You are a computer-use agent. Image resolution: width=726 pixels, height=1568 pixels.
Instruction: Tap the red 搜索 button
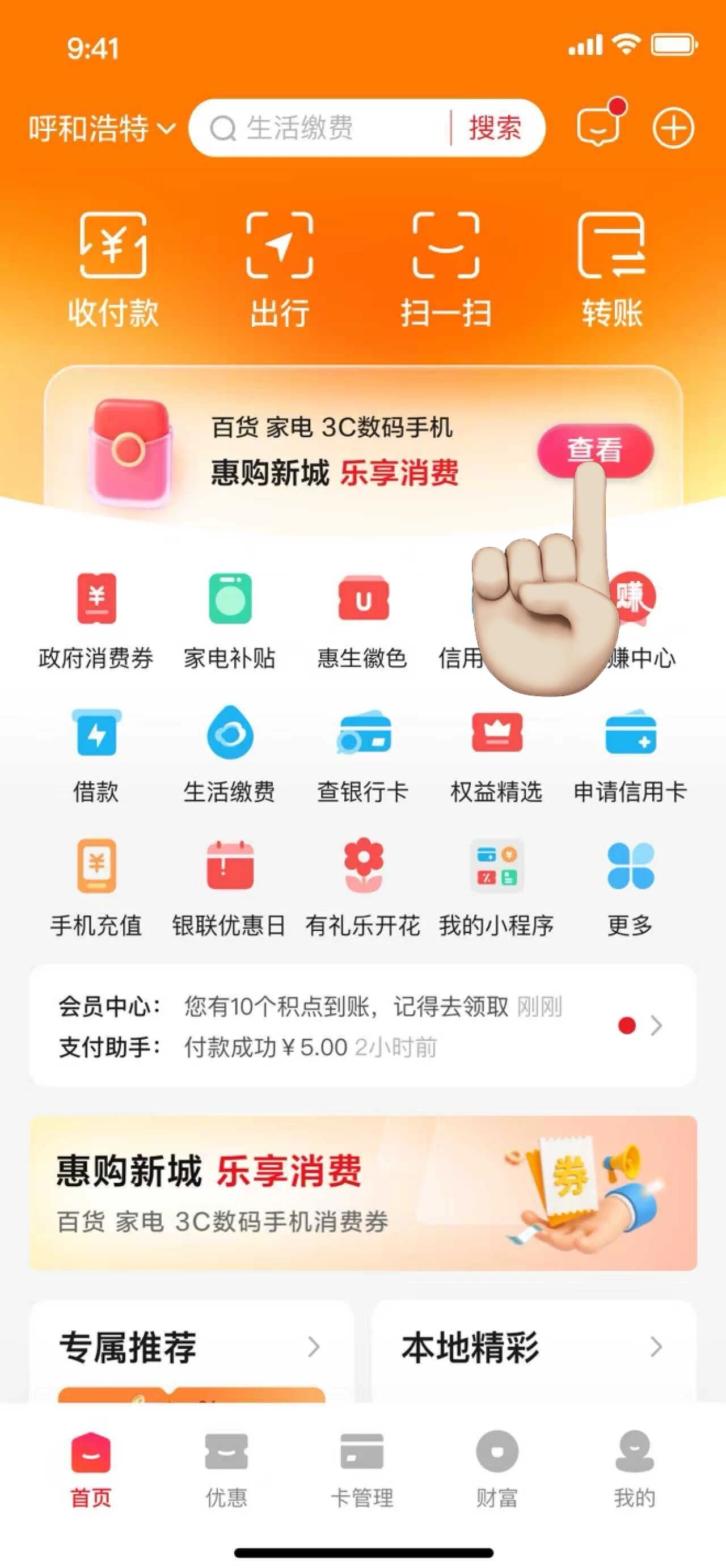click(495, 128)
